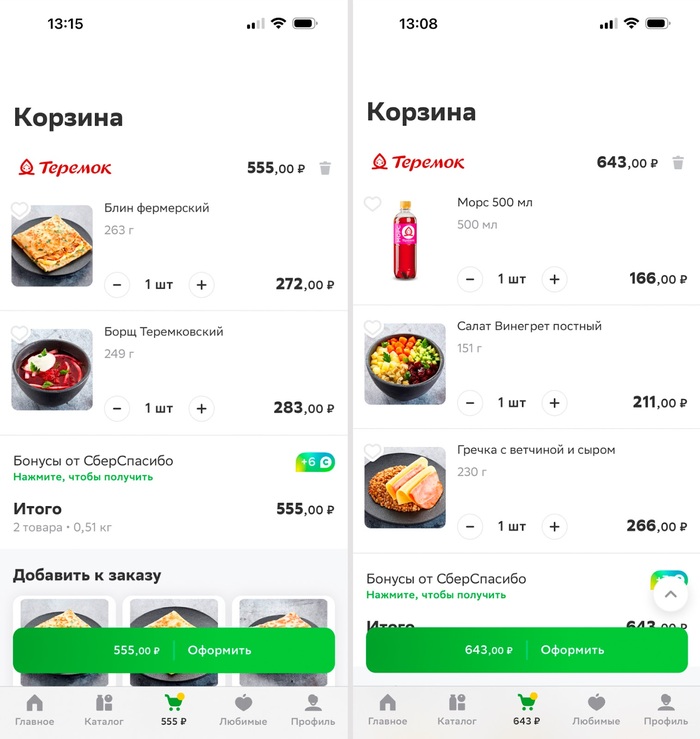Increase quantity of Морс 500 мл
Viewport: 700px width, 739px height.
[x=554, y=279]
